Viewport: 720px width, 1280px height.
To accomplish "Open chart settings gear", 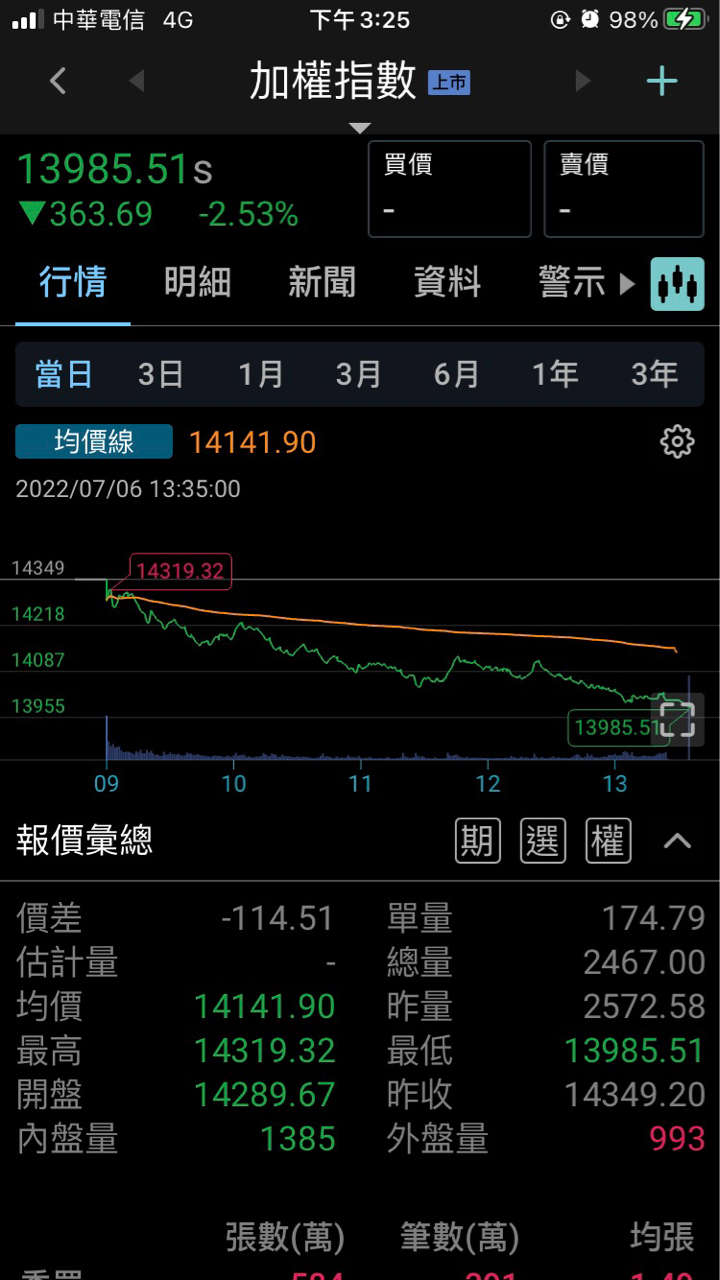I will (677, 441).
